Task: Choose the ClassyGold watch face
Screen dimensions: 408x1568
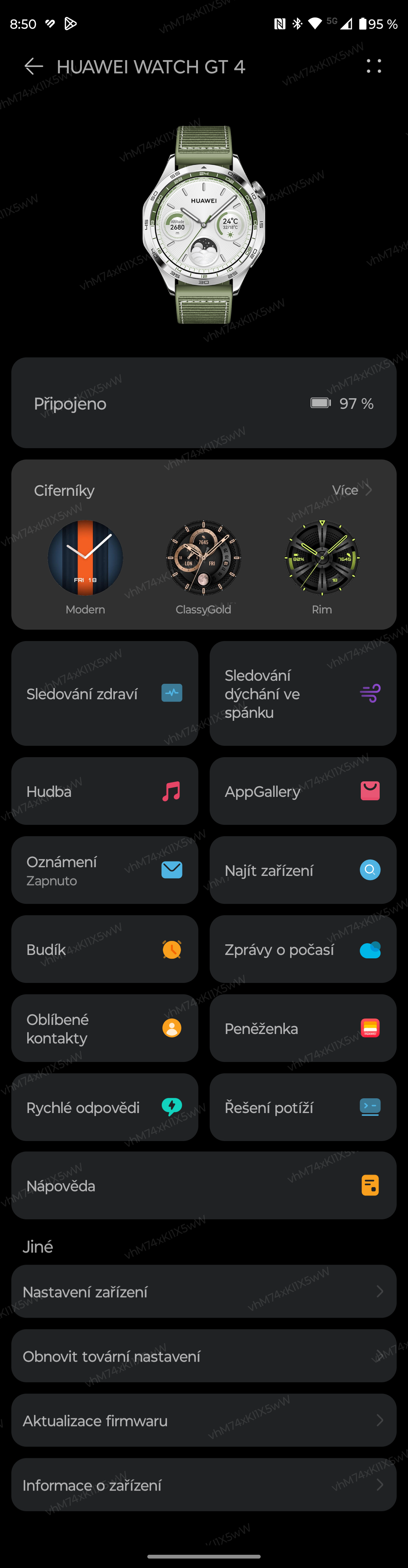Action: click(203, 558)
